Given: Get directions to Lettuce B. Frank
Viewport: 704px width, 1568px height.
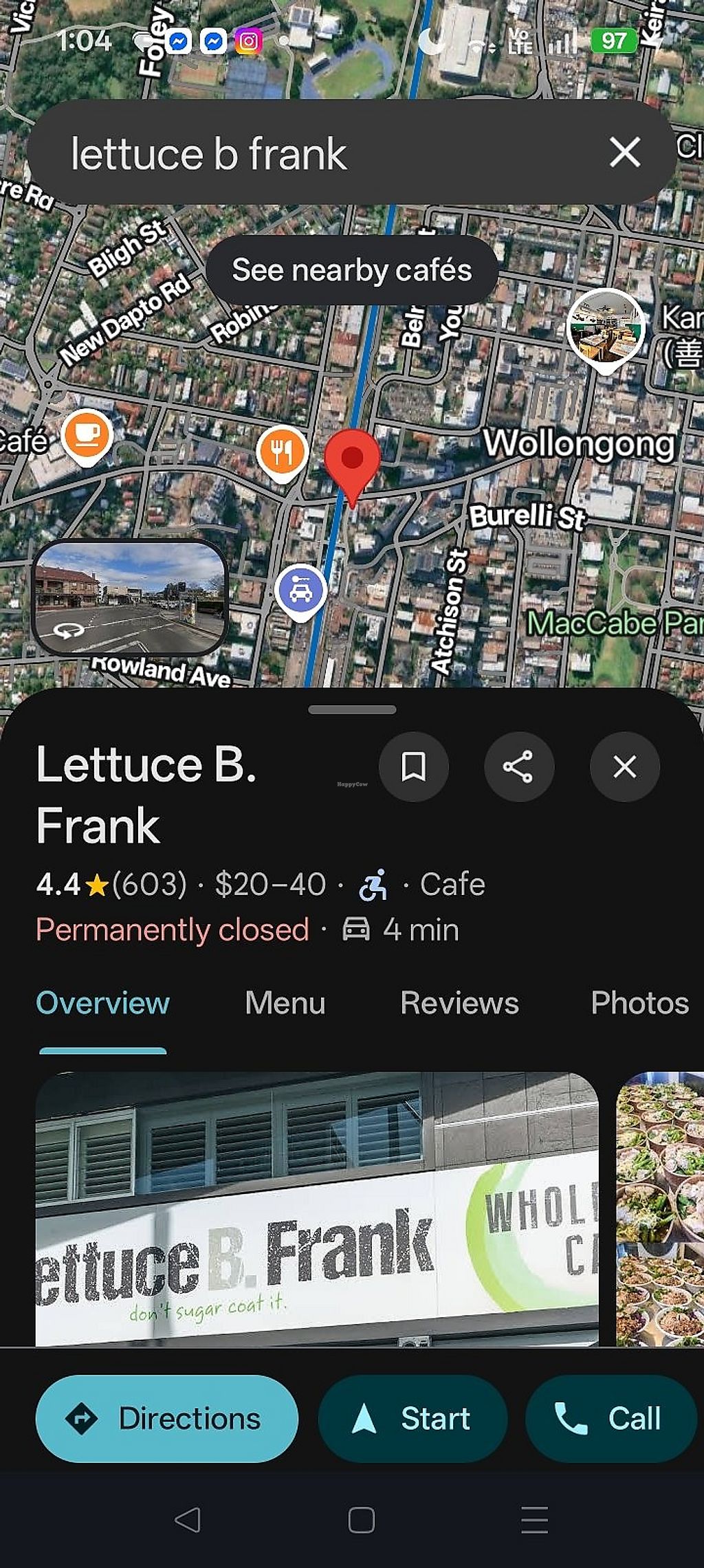Looking at the screenshot, I should 166,1418.
